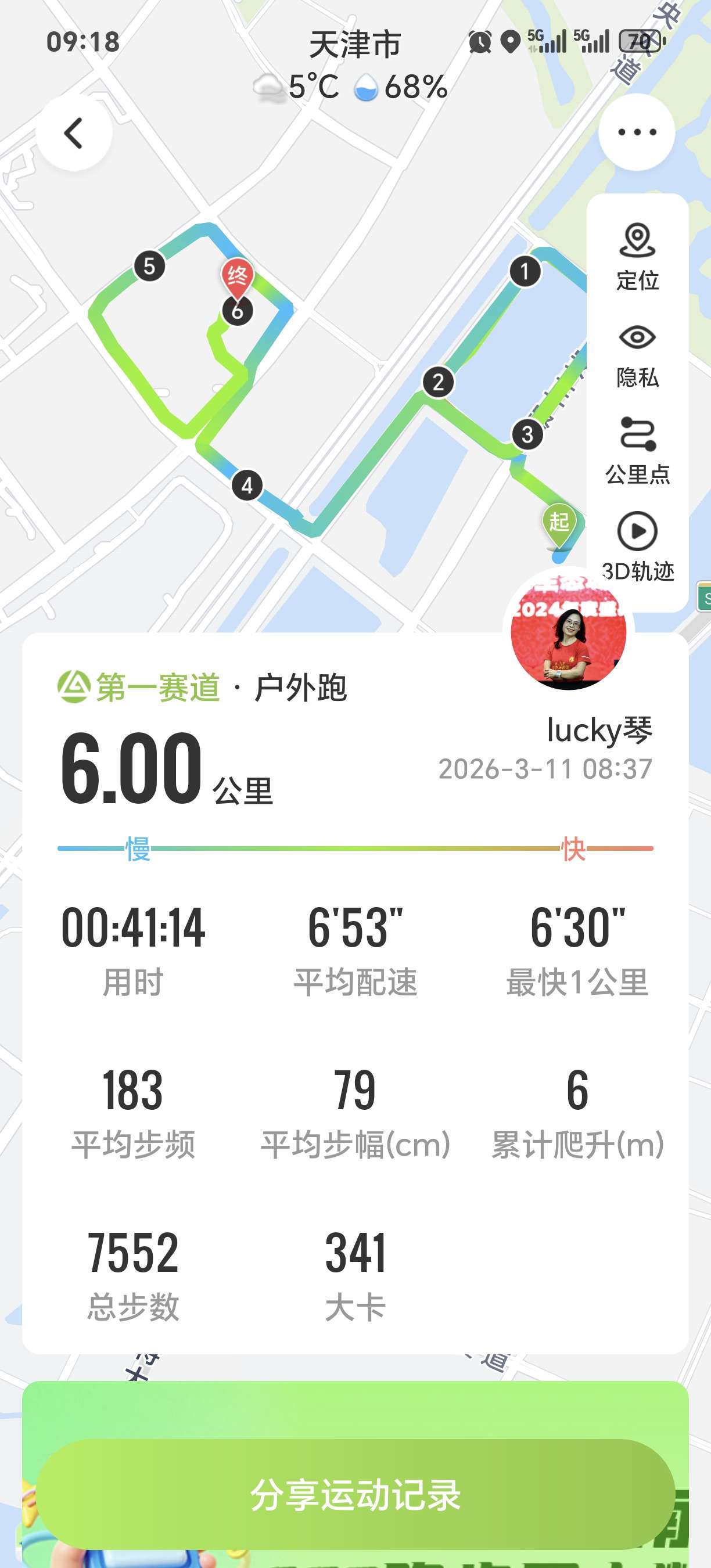The image size is (711, 1568).
Task: Expand the 起 start point marker
Action: point(559,521)
